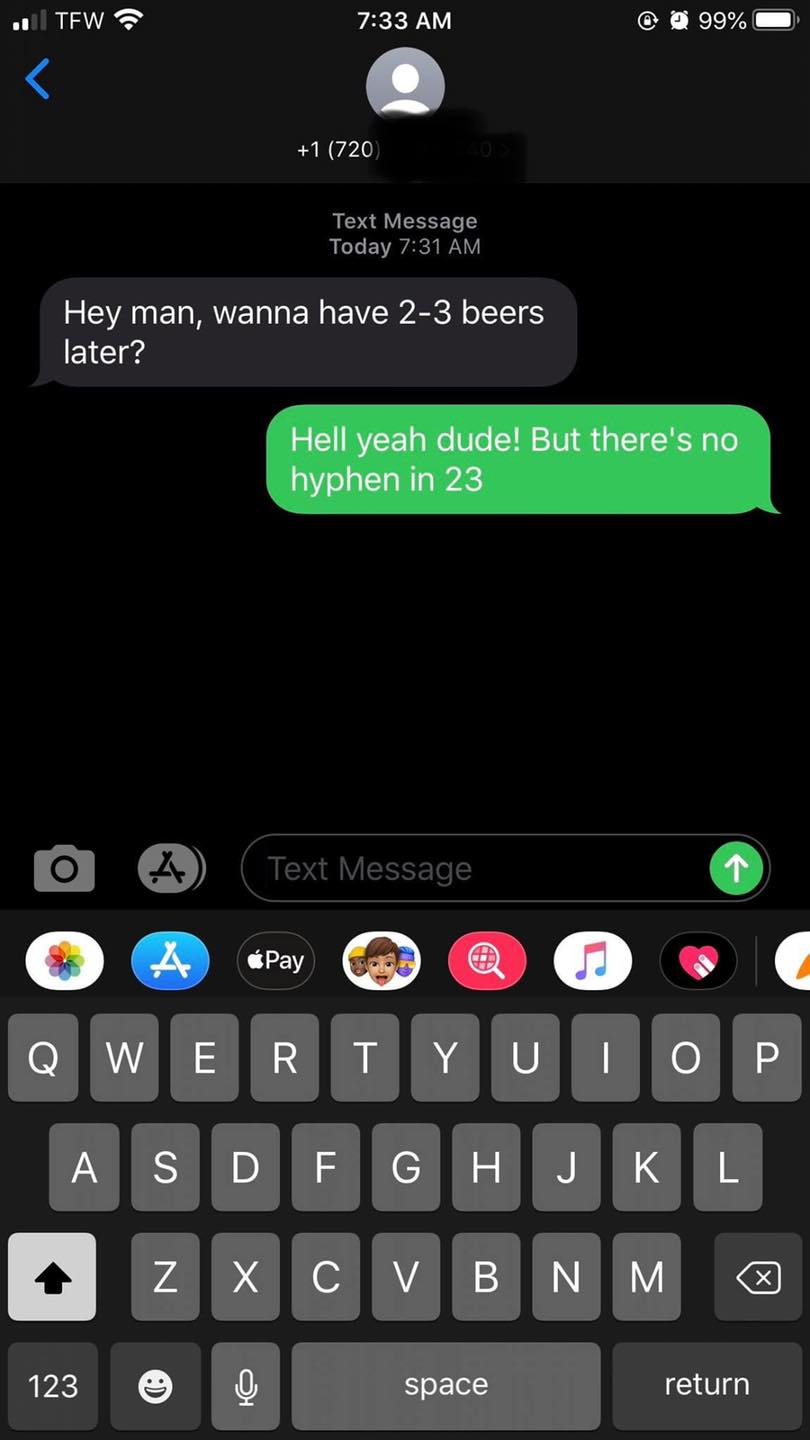The image size is (810, 1440).
Task: Open the Photos app in the drawer
Action: [64, 961]
